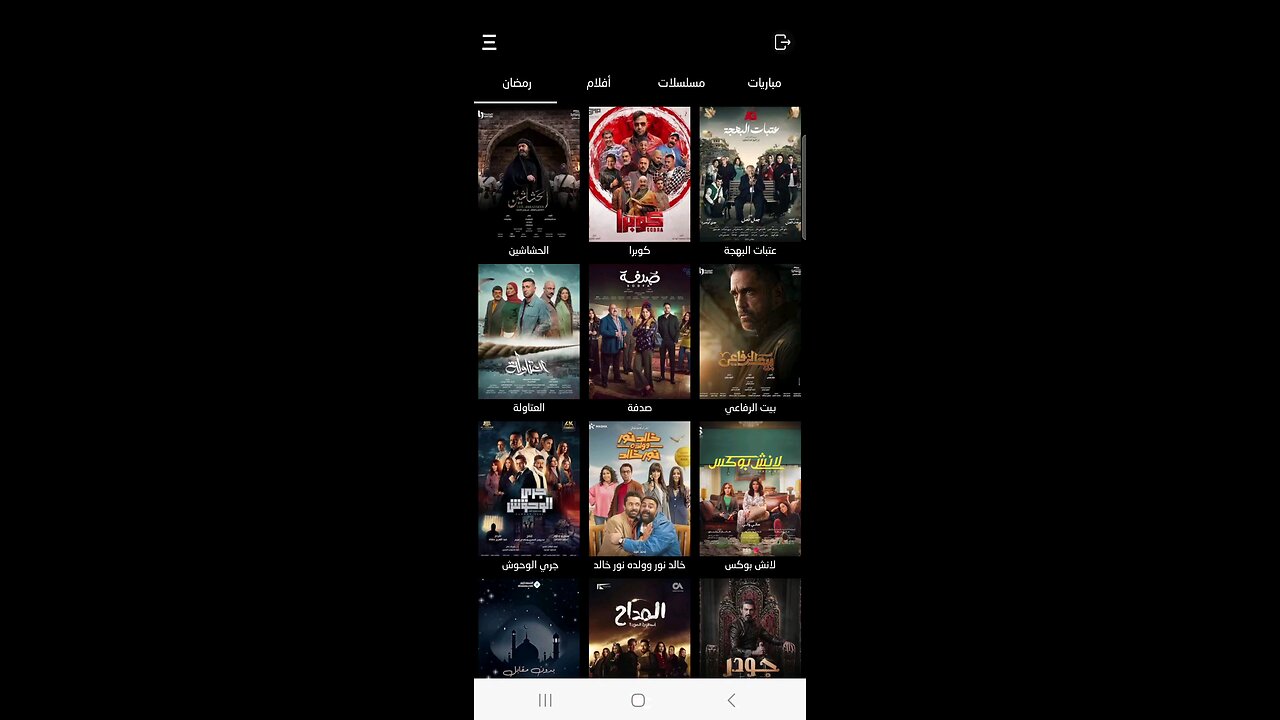The height and width of the screenshot is (720, 1280).
Task: Go back with system back button
Action: (731, 700)
